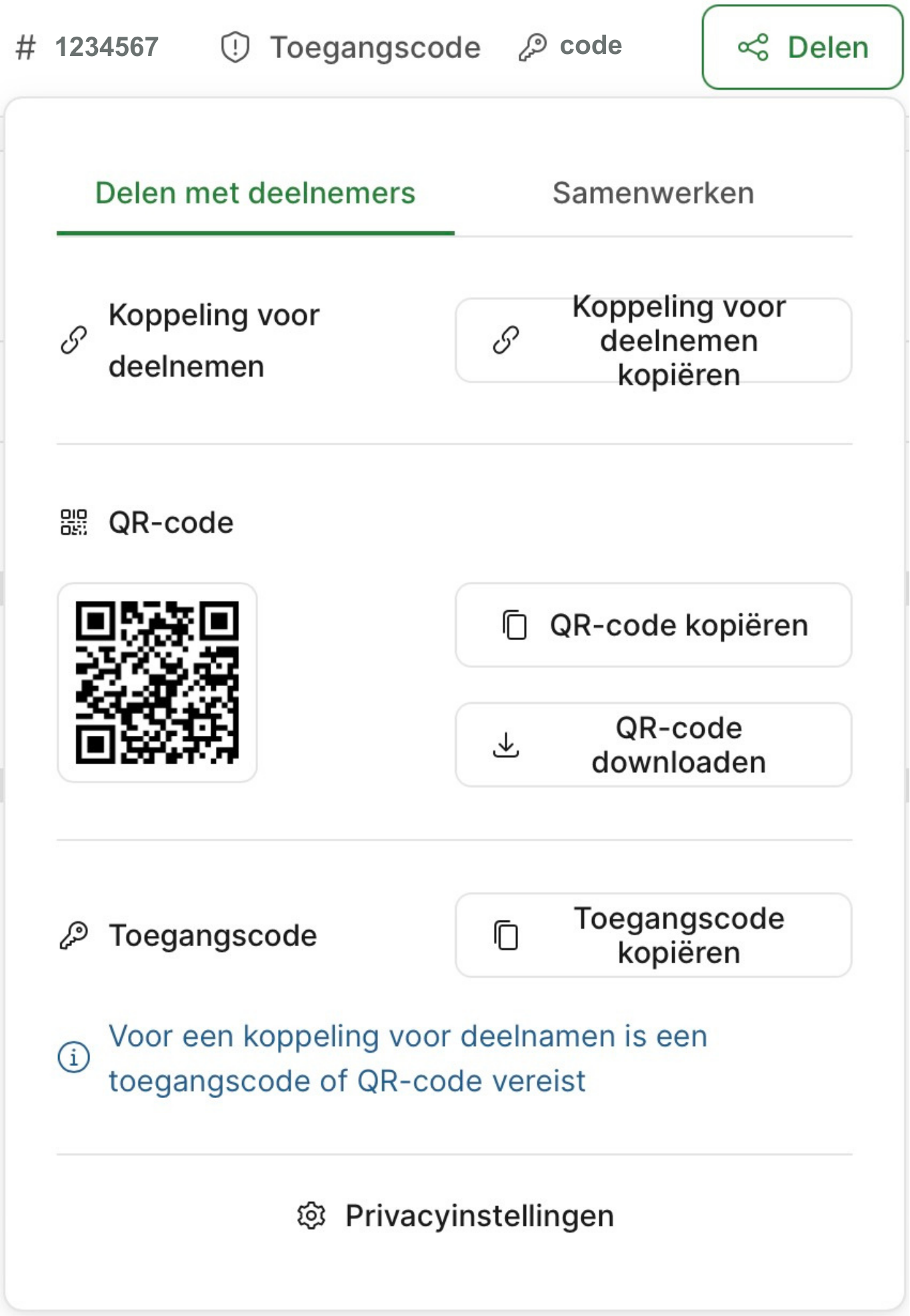Click the share icon inside the Delen button
Viewport: 910px width, 1316px height.
point(752,47)
